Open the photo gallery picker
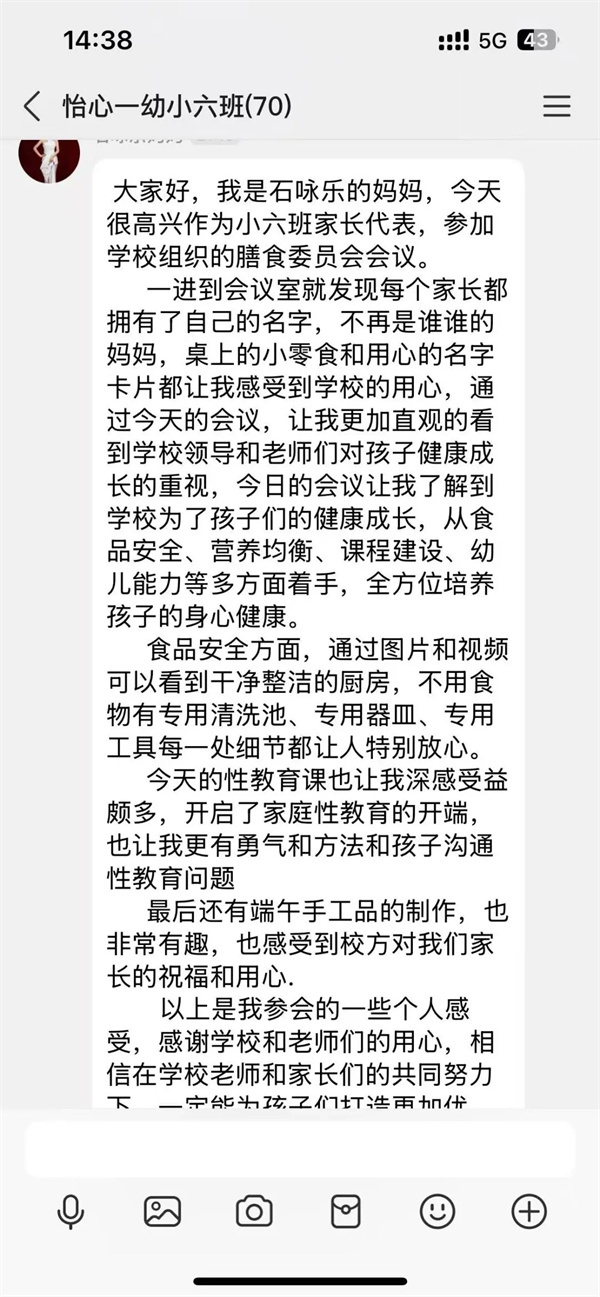 tap(162, 1211)
